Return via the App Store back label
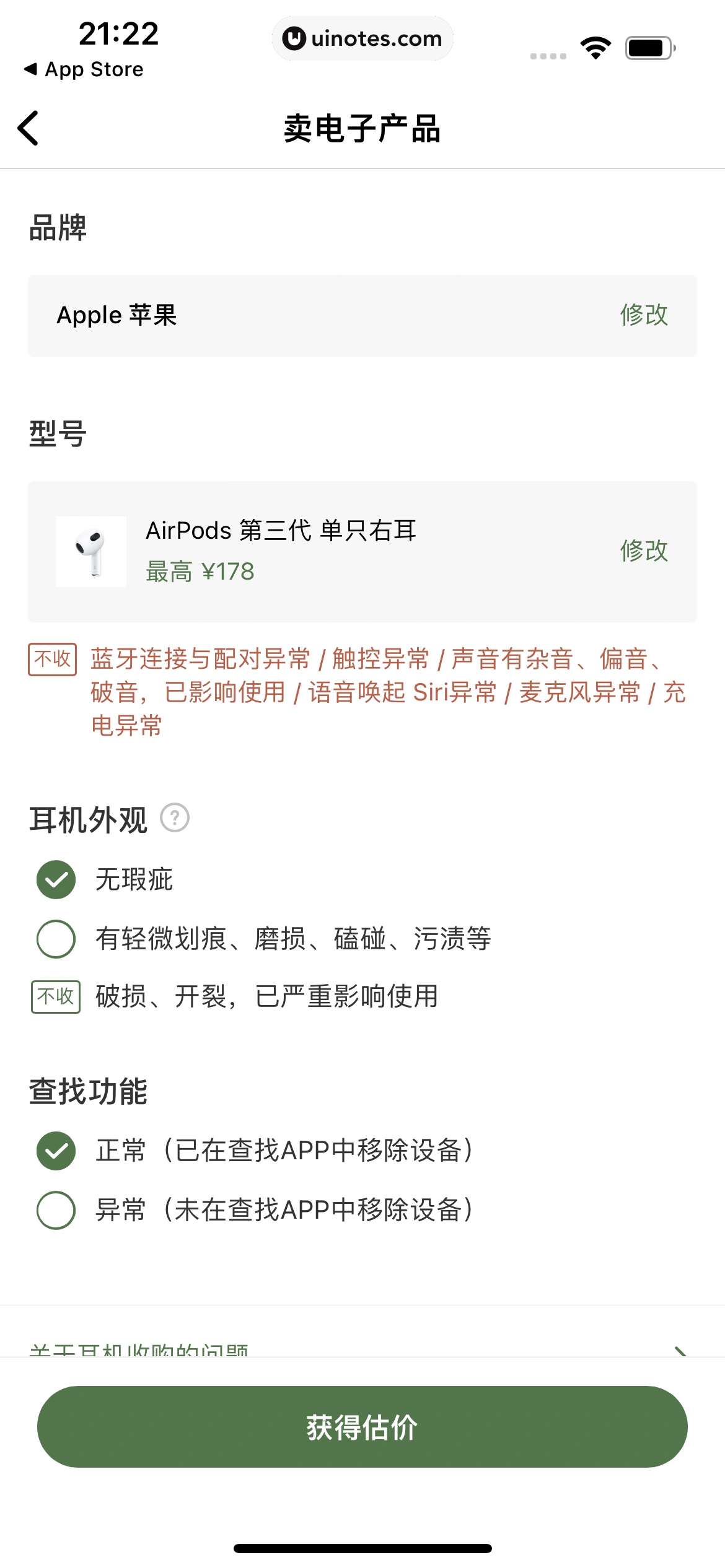The image size is (725, 1568). point(85,69)
